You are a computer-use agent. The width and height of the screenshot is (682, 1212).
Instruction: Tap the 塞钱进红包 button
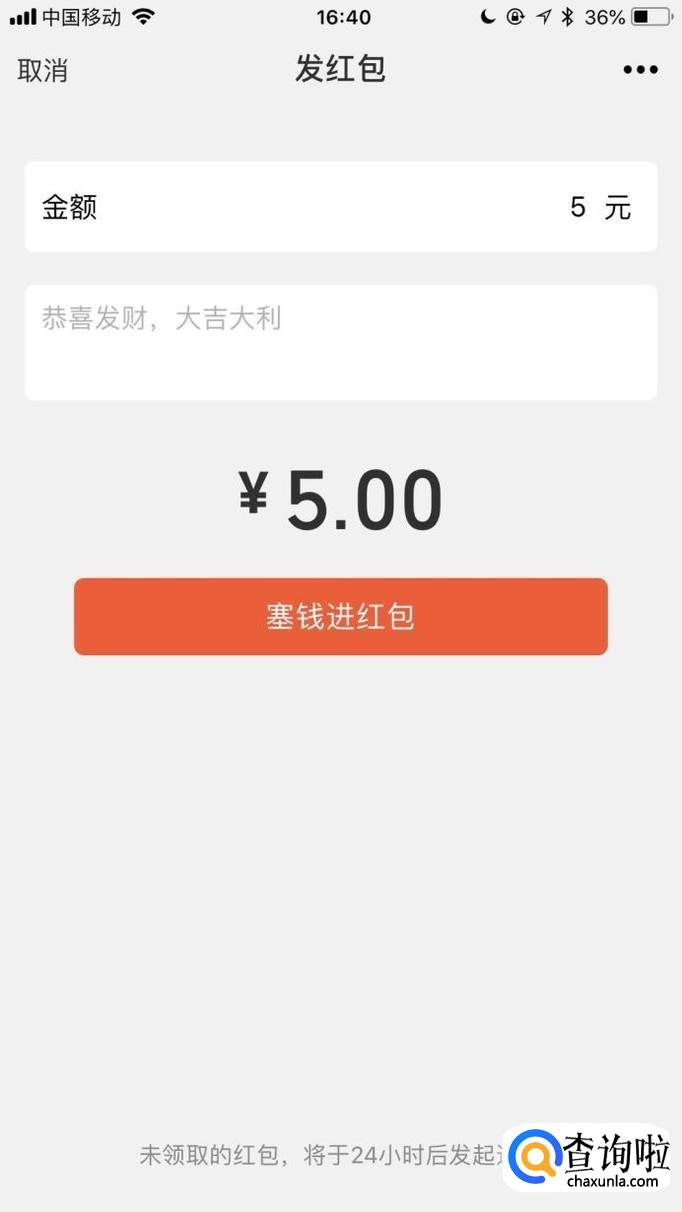point(340,616)
